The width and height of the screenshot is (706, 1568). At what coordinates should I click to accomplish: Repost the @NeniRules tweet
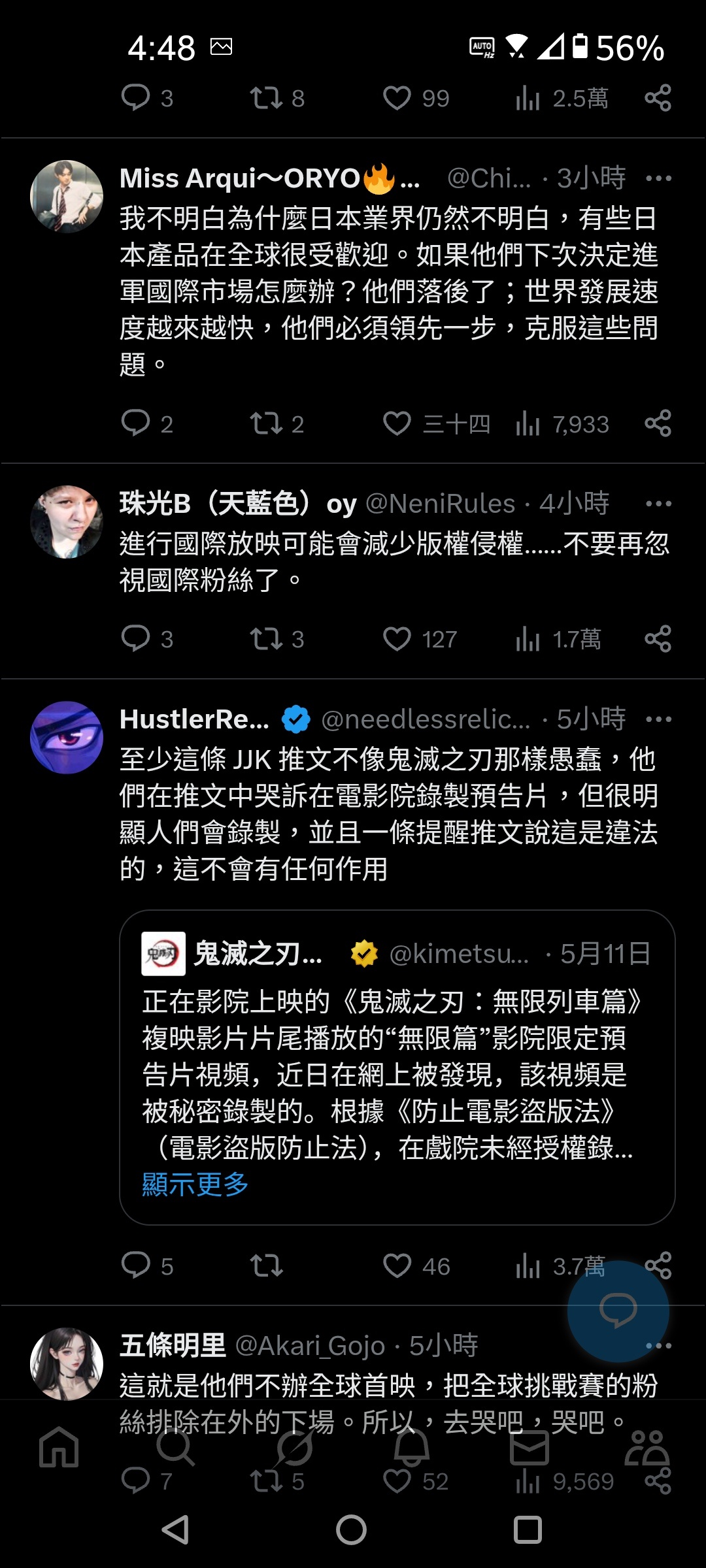[x=267, y=639]
